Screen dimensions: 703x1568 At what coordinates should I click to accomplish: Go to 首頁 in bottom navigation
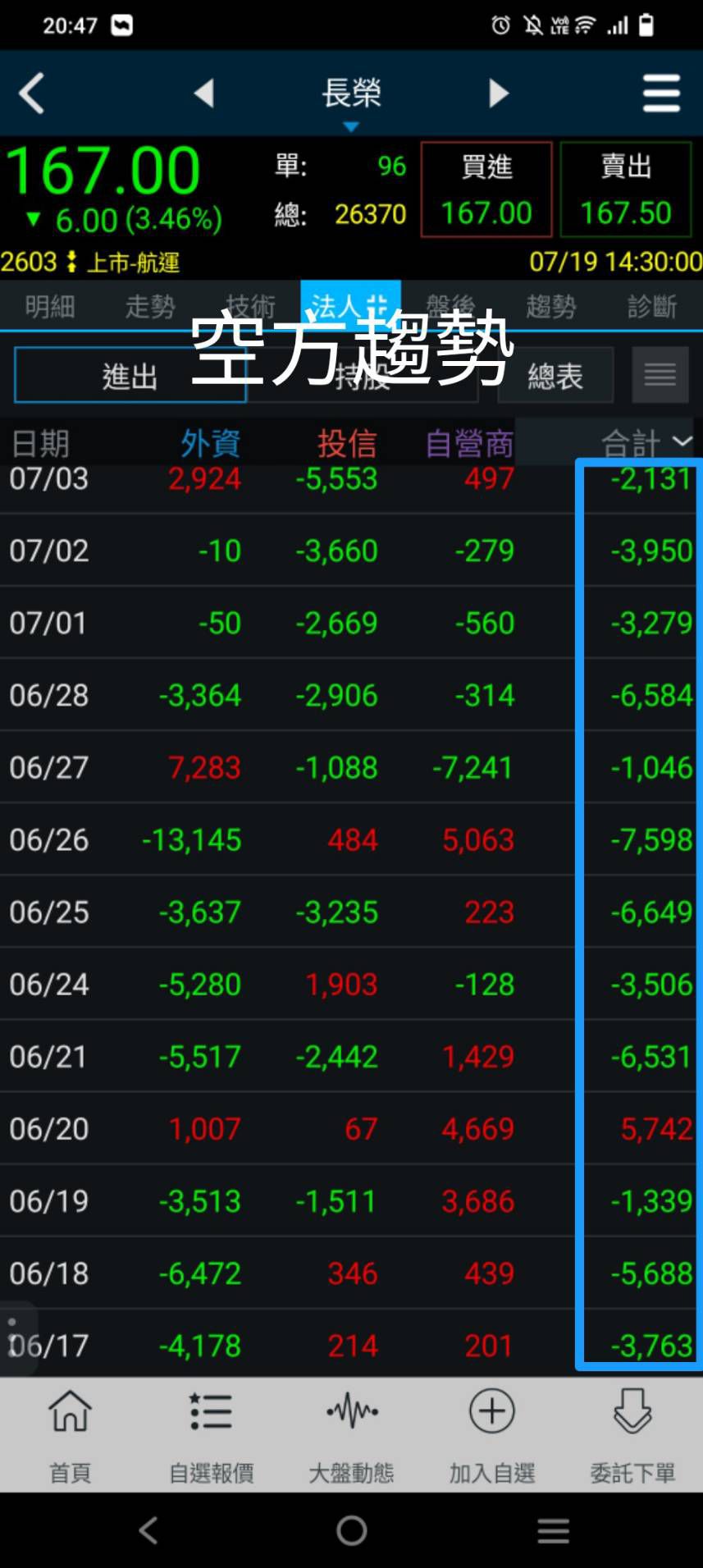click(x=71, y=1435)
